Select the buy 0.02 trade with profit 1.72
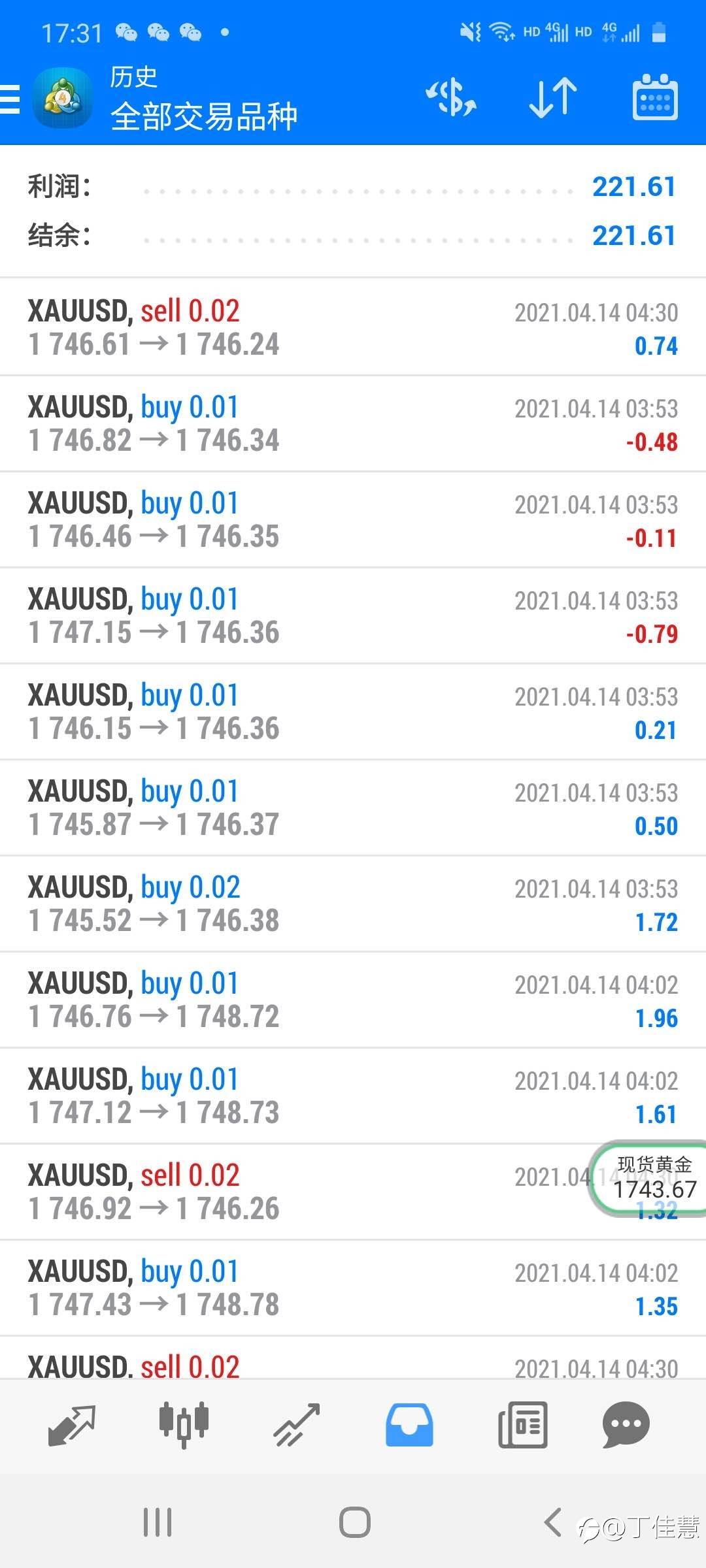This screenshot has height=1568, width=706. coord(353,904)
